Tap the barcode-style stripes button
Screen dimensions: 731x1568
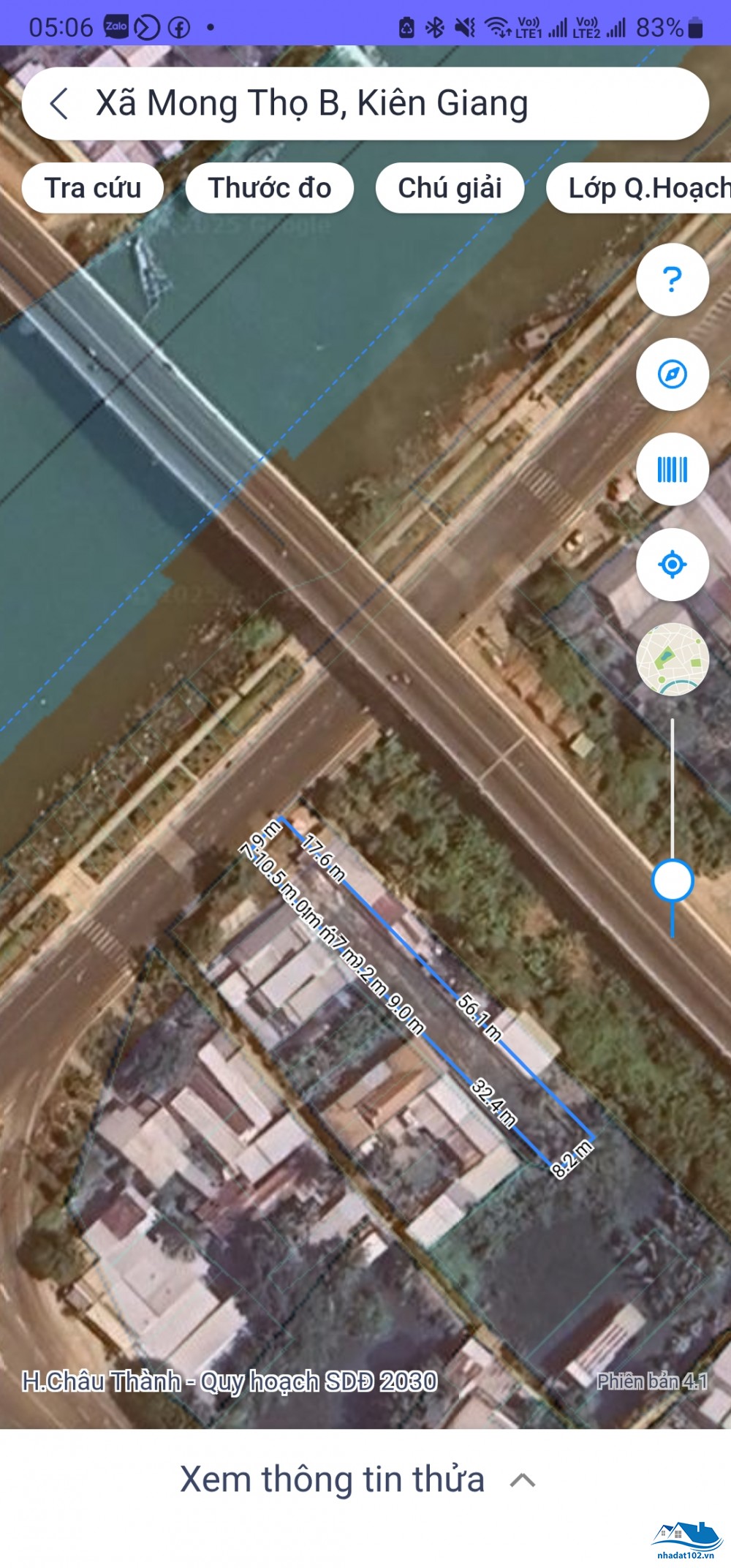[x=672, y=469]
